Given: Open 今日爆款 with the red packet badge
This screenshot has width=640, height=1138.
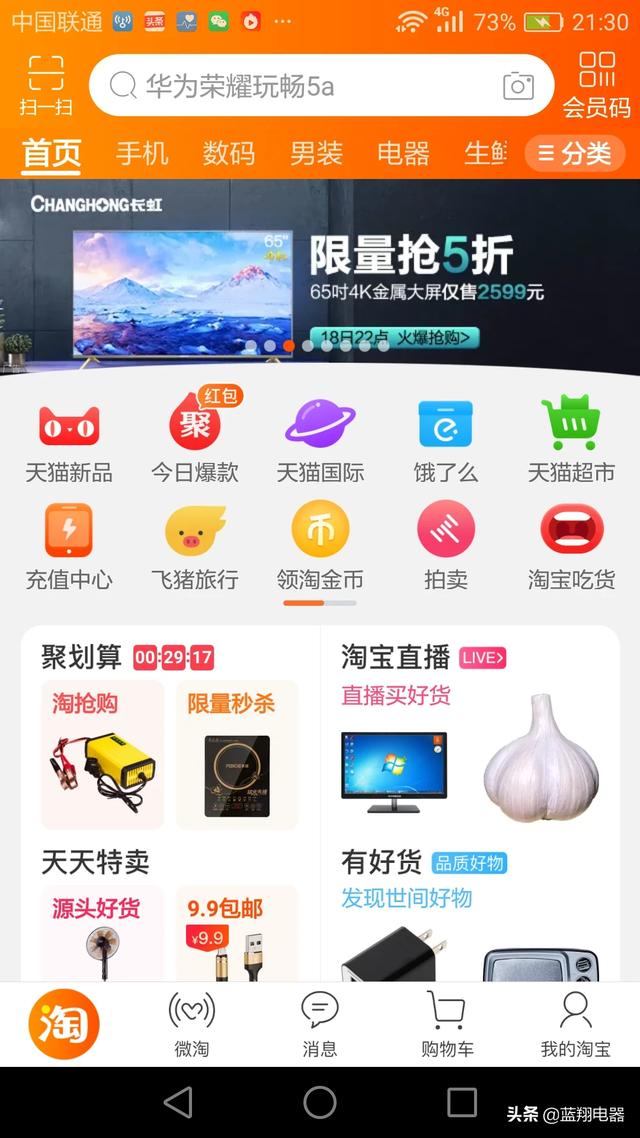Looking at the screenshot, I should pyautogui.click(x=195, y=441).
